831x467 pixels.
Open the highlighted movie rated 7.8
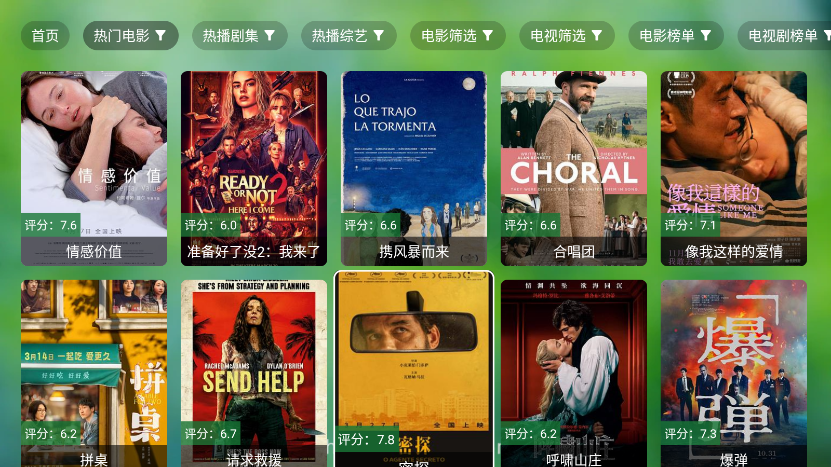tap(414, 372)
